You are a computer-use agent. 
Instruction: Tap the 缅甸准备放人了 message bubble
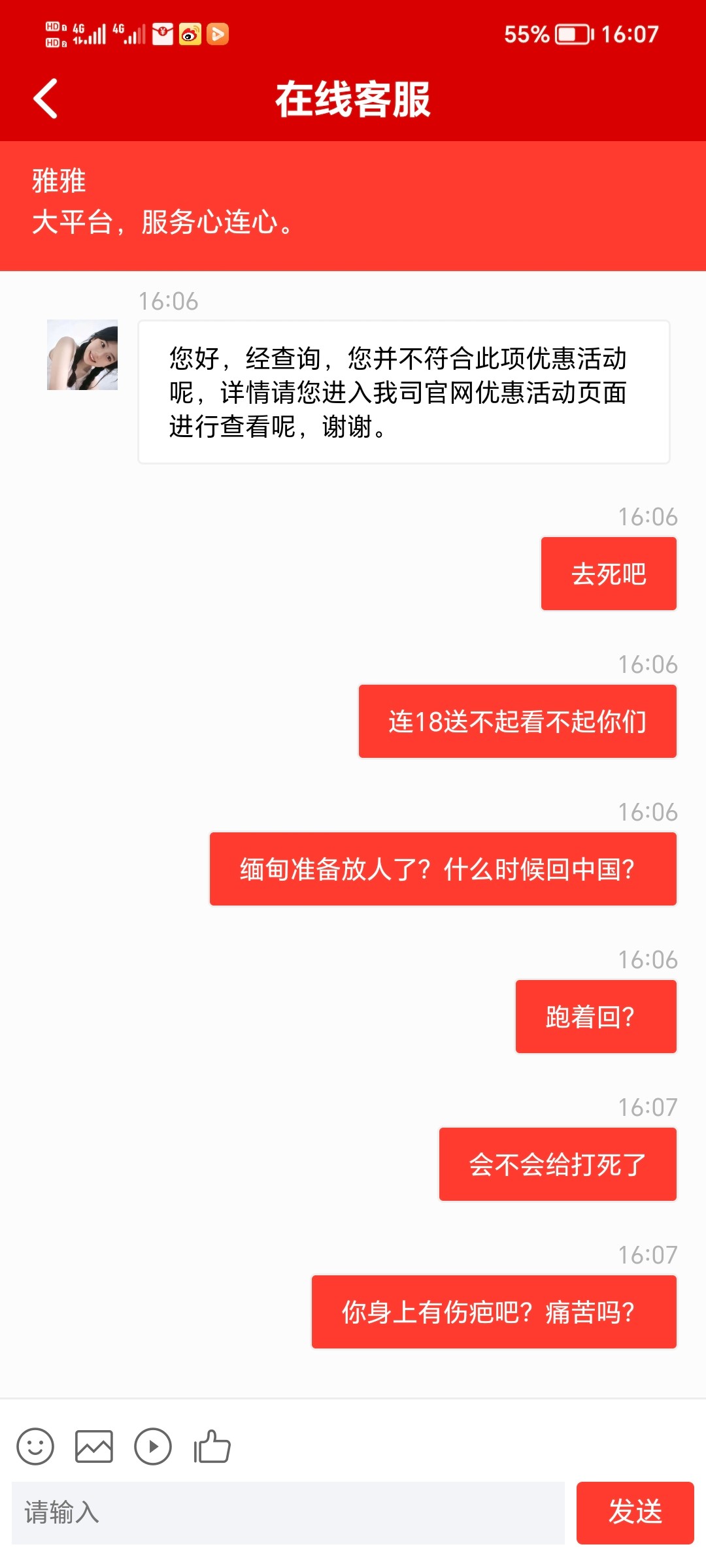pyautogui.click(x=444, y=868)
